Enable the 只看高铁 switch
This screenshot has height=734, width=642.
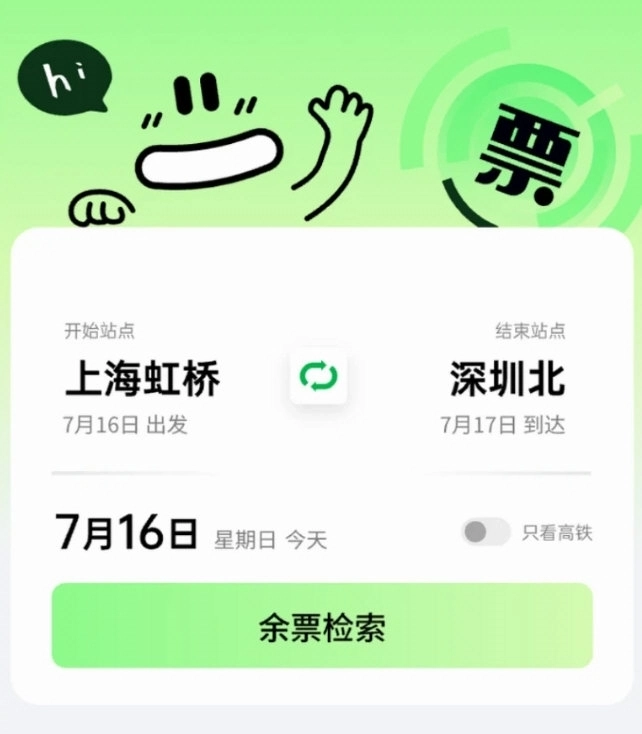(485, 533)
